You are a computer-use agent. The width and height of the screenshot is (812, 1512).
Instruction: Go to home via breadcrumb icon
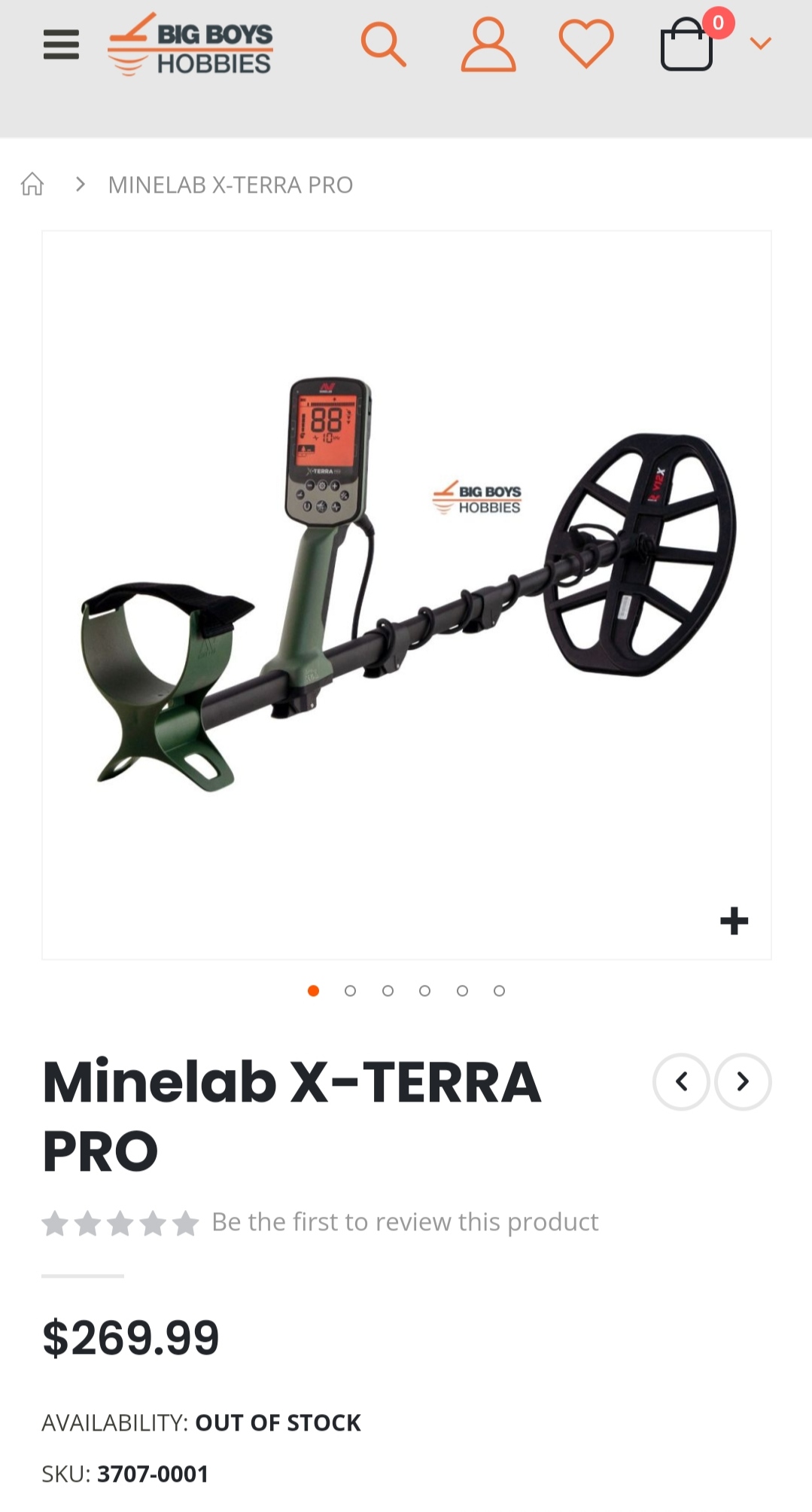click(x=32, y=184)
